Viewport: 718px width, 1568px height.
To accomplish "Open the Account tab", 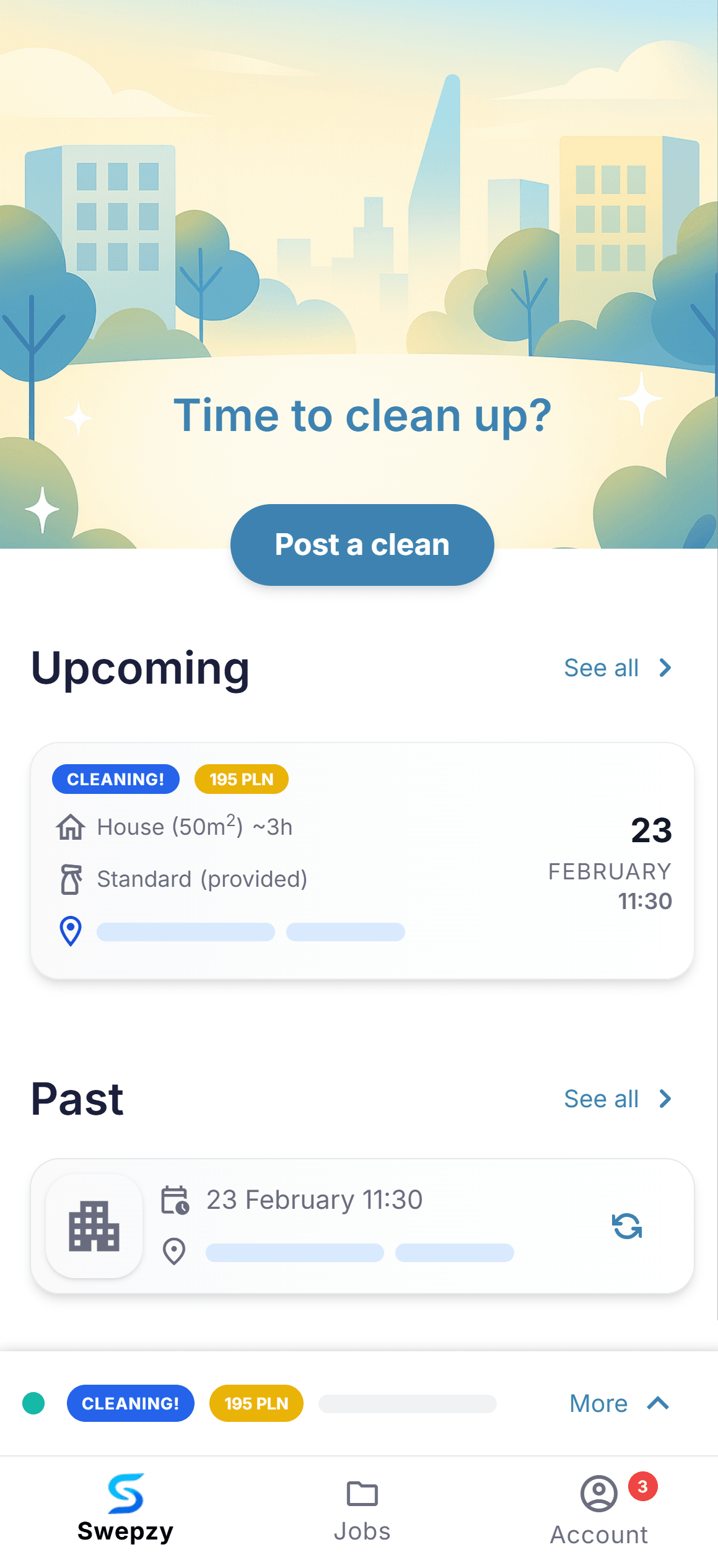I will click(x=599, y=1510).
